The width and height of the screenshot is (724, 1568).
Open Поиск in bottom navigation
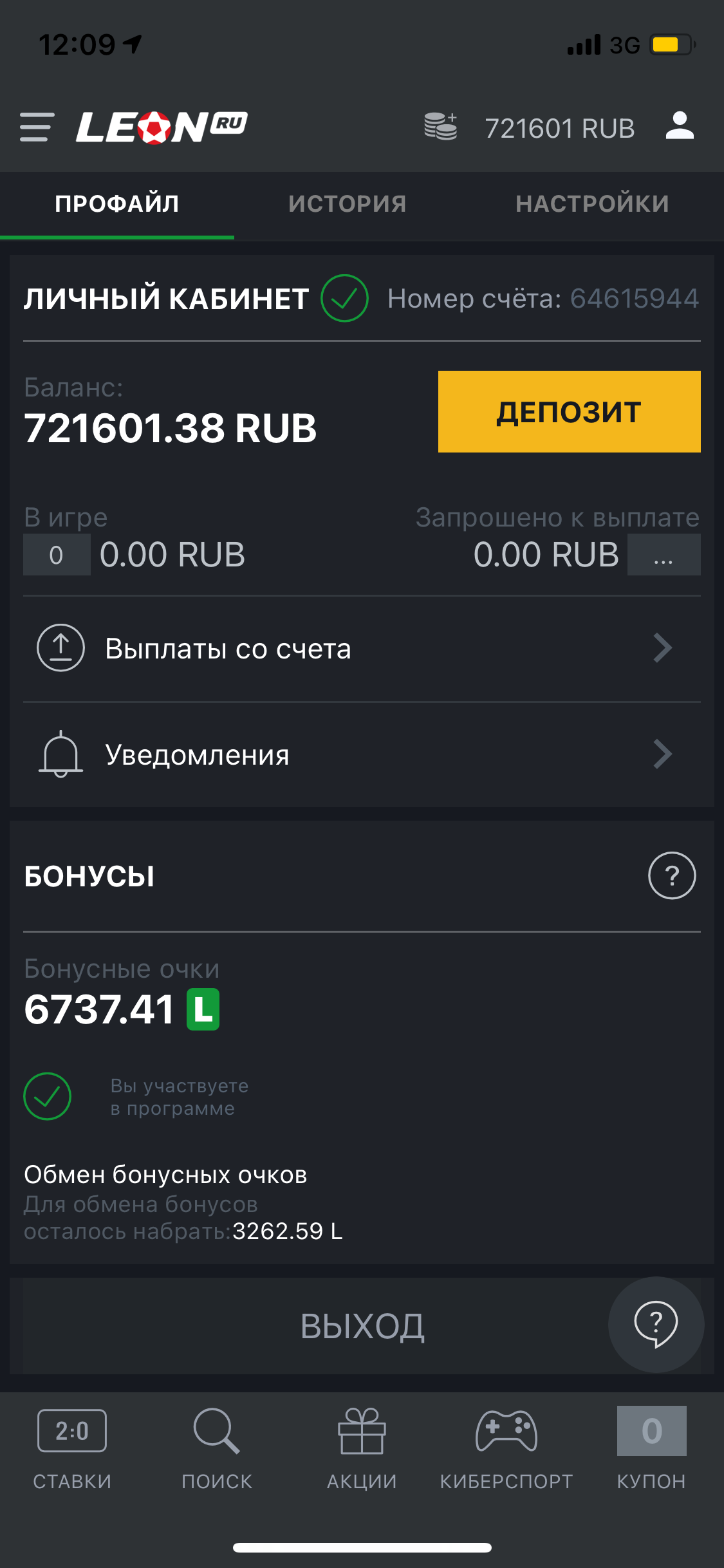point(217,1448)
